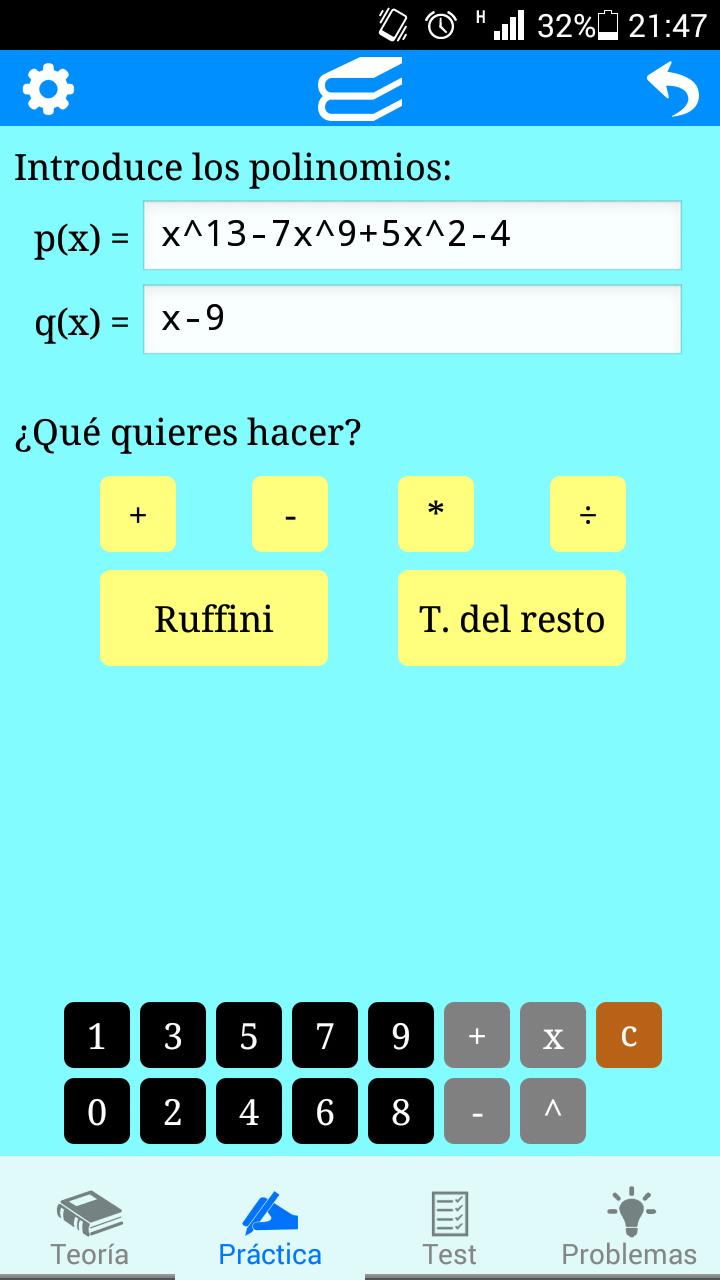
Task: Open the books library icon
Action: [360, 89]
